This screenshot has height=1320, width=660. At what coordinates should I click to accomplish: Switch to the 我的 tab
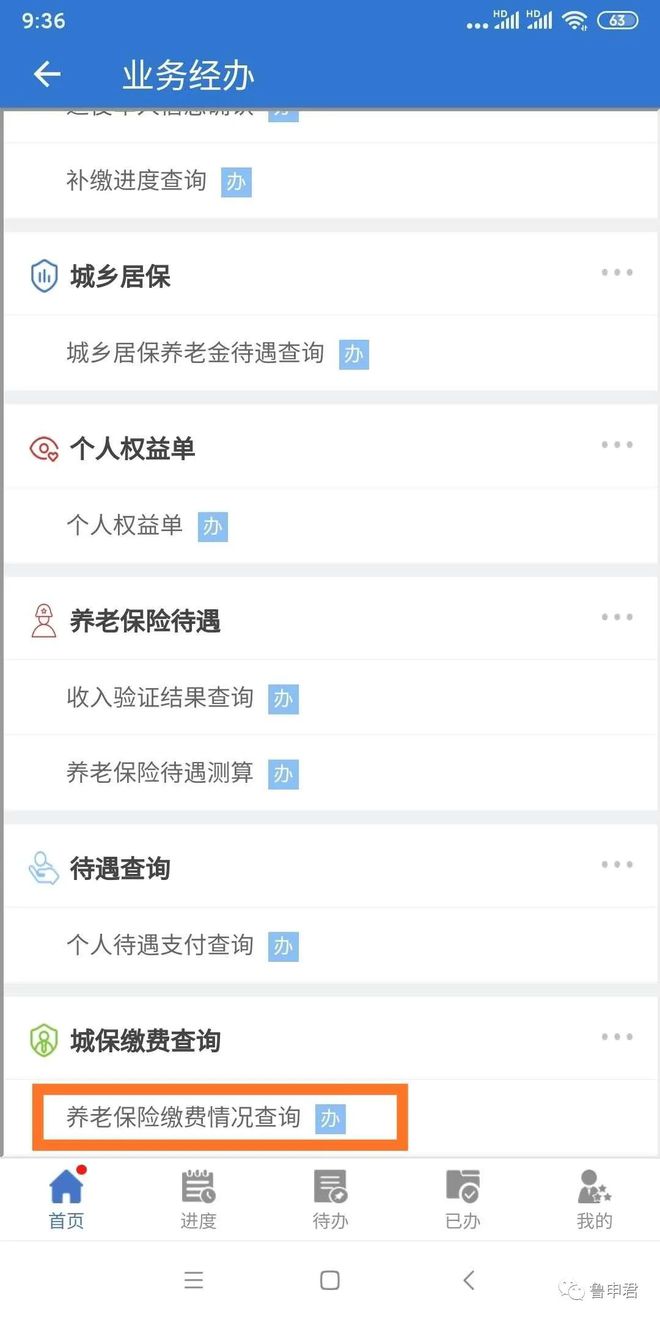(x=594, y=1198)
